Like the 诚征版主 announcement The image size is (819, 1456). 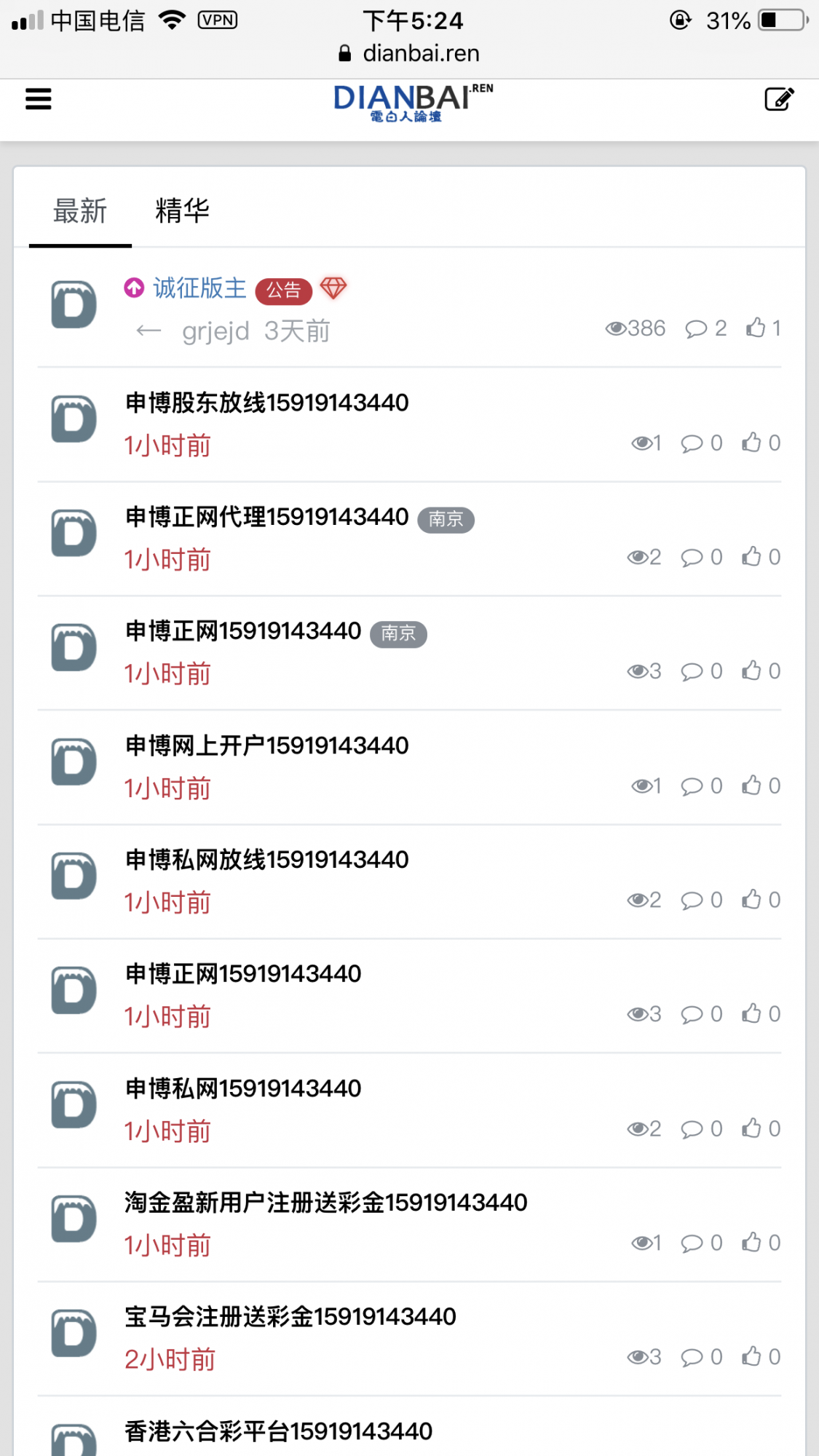tap(755, 328)
